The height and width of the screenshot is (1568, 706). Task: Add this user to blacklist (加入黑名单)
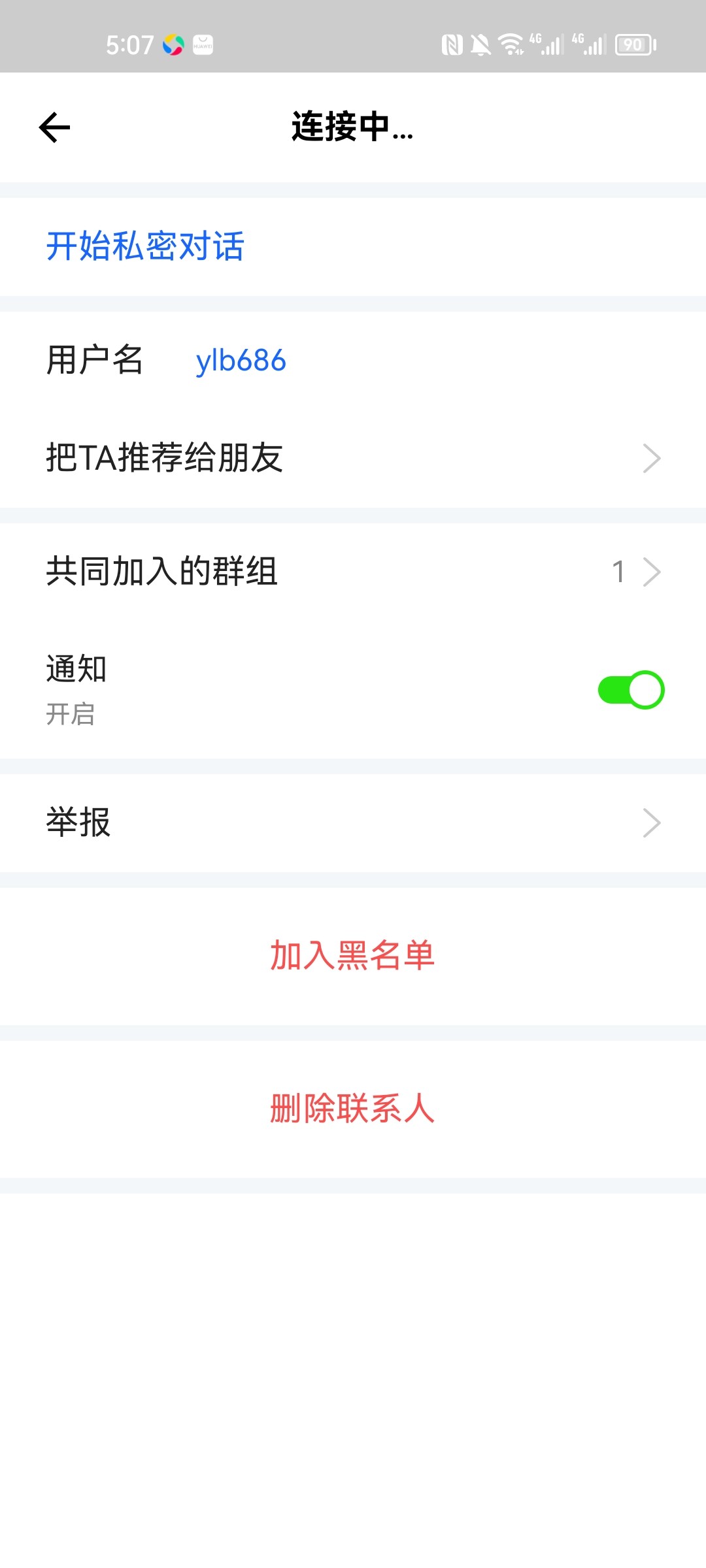point(352,956)
